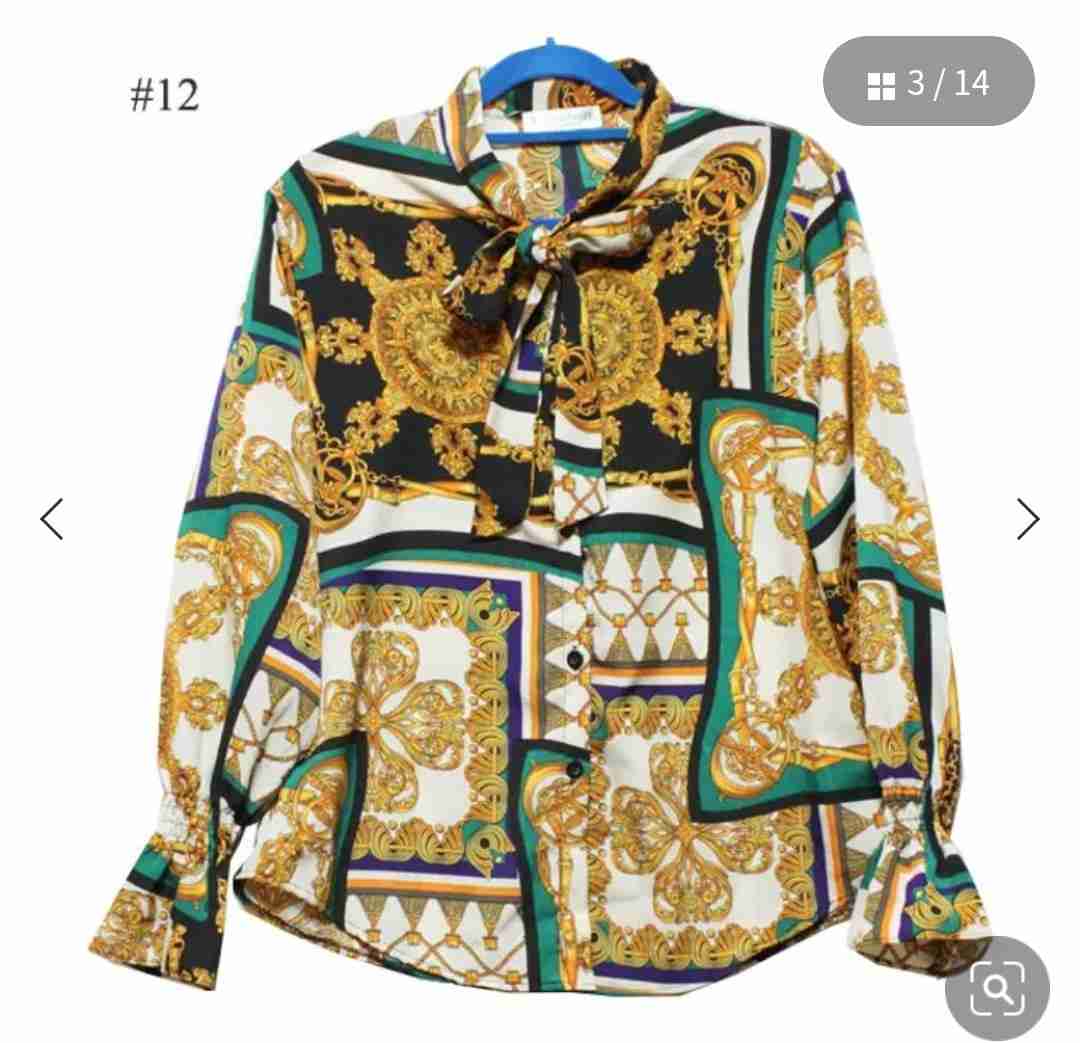
Task: Go to the previous product image
Action: pyautogui.click(x=52, y=519)
